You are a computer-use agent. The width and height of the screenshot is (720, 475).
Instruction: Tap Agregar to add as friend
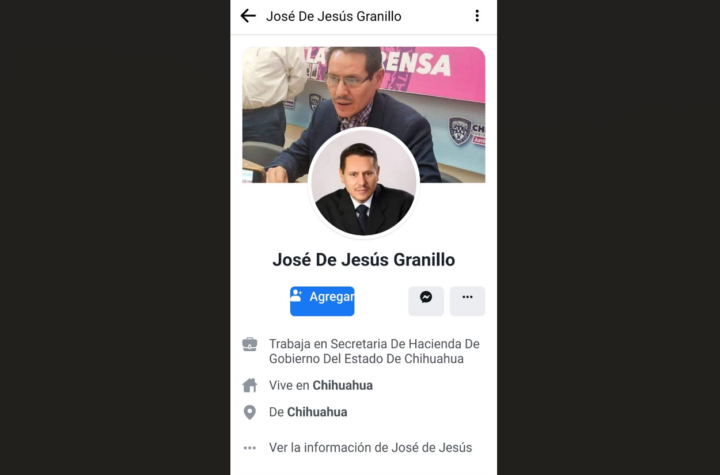(x=322, y=300)
